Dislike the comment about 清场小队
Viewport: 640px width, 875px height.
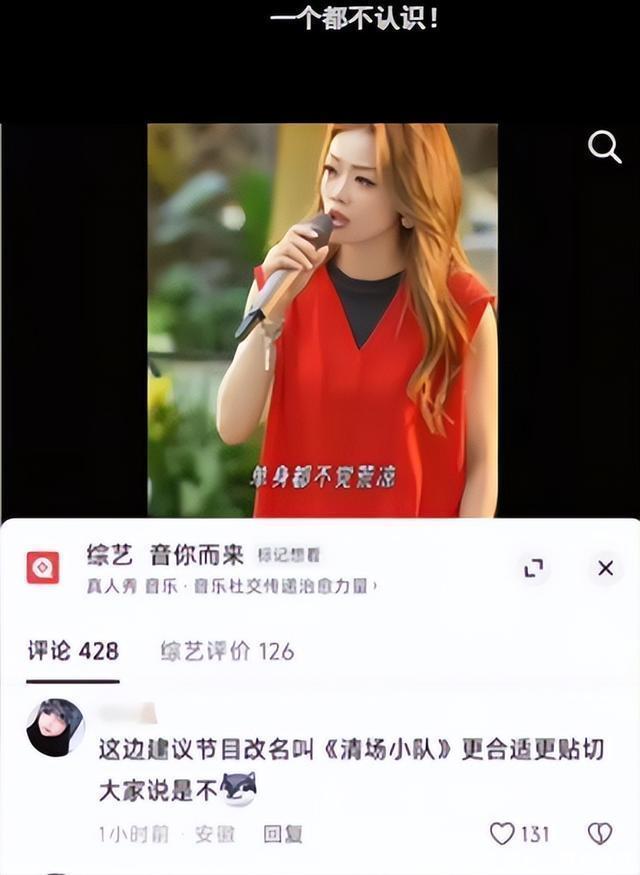[x=599, y=833]
